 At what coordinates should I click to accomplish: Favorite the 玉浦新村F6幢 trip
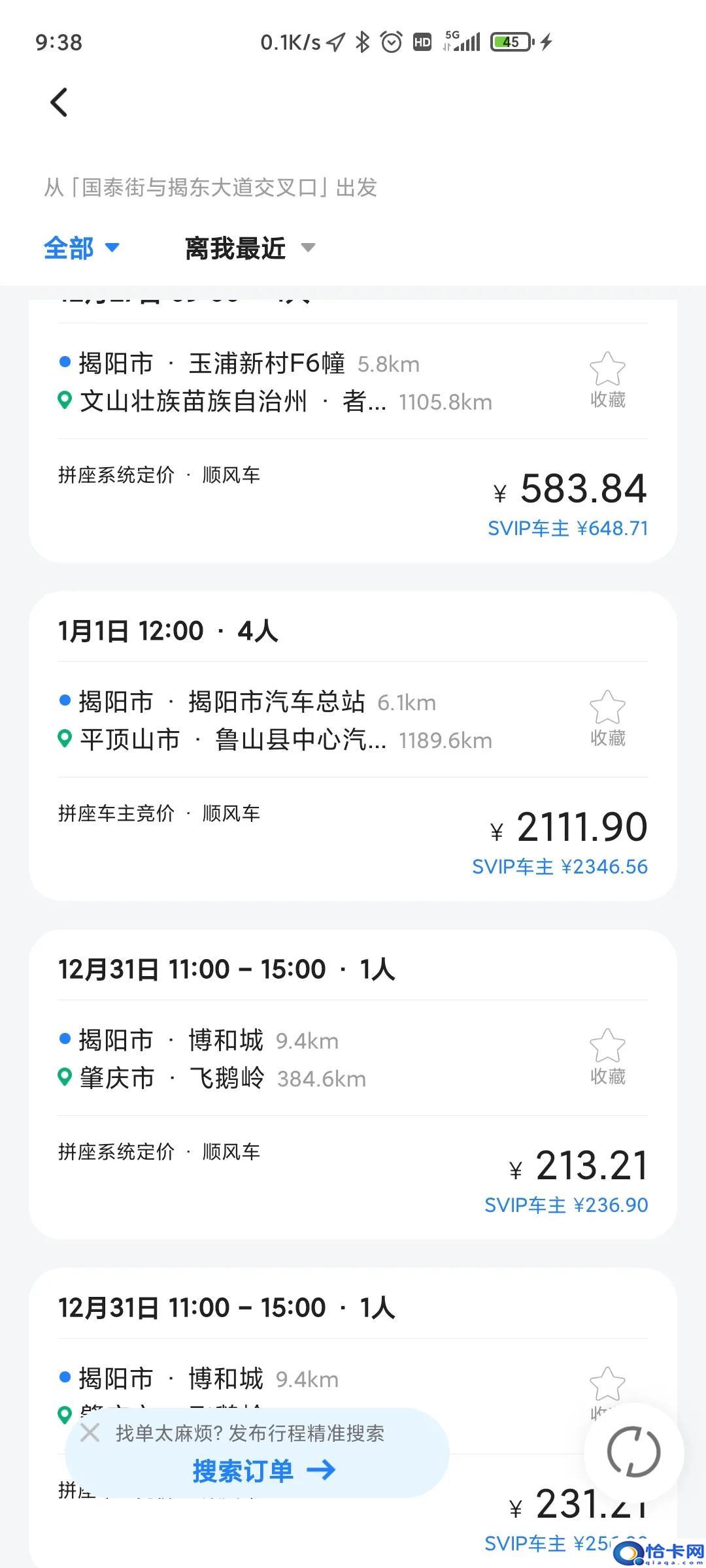(607, 380)
